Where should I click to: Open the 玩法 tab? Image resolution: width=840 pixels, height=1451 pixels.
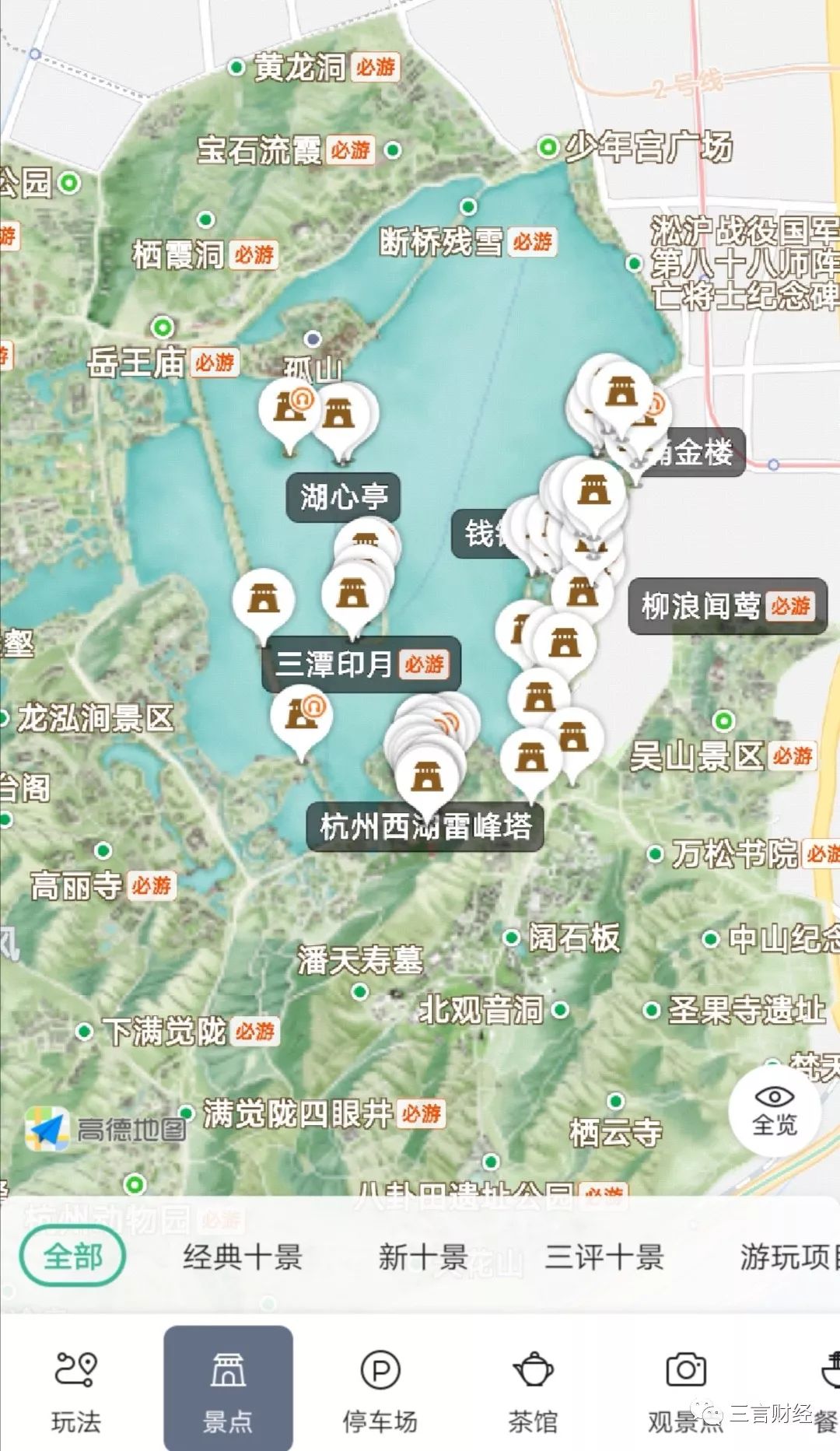coord(75,1390)
